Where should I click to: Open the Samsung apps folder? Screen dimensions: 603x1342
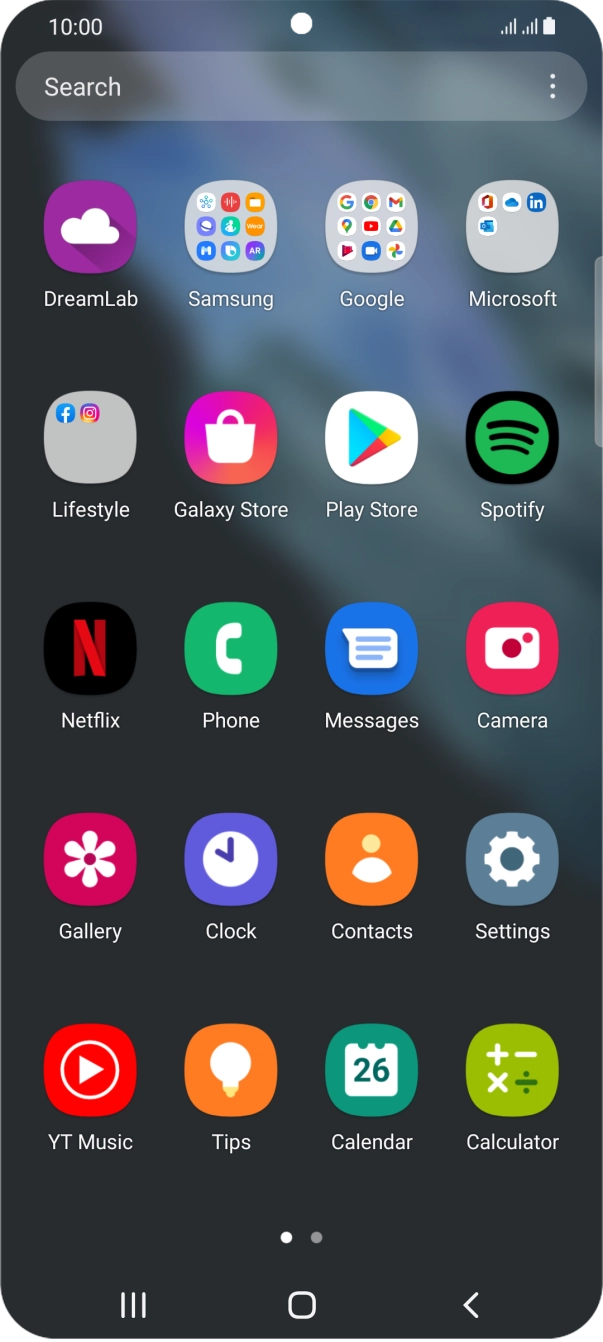(231, 227)
